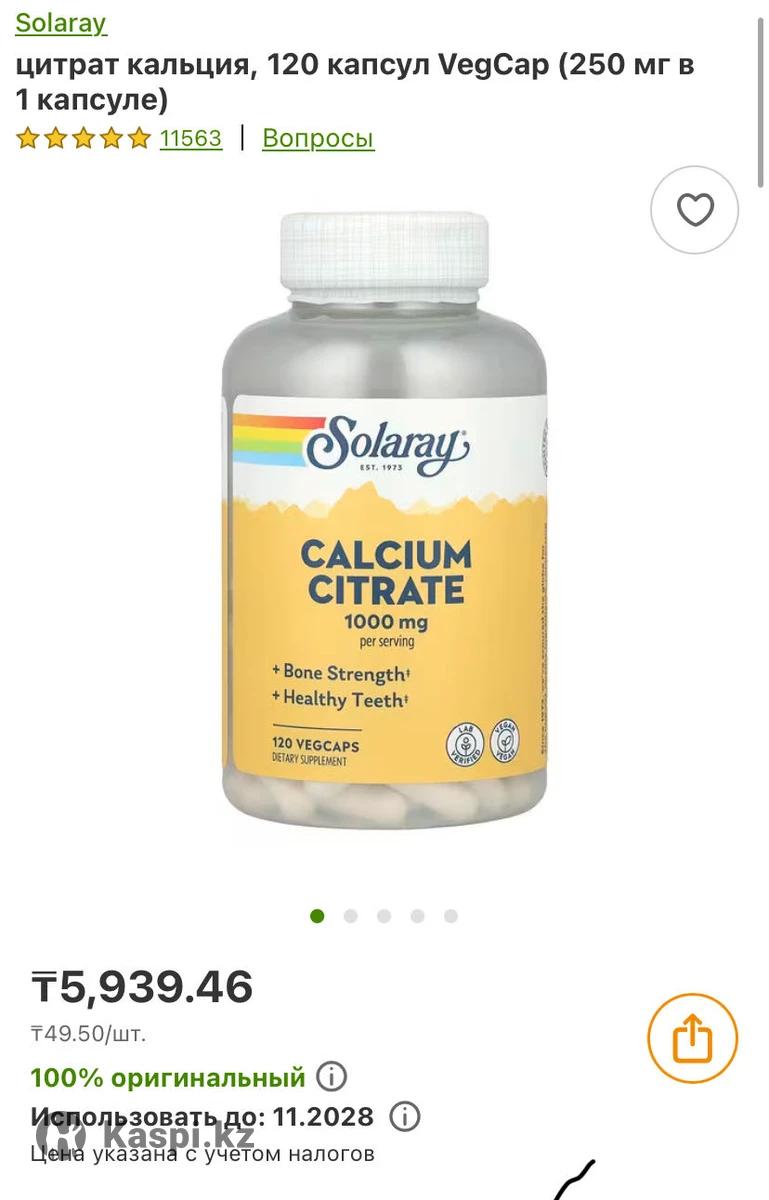
Task: Open the Calcium Citrate bottle image
Action: (x=385, y=520)
